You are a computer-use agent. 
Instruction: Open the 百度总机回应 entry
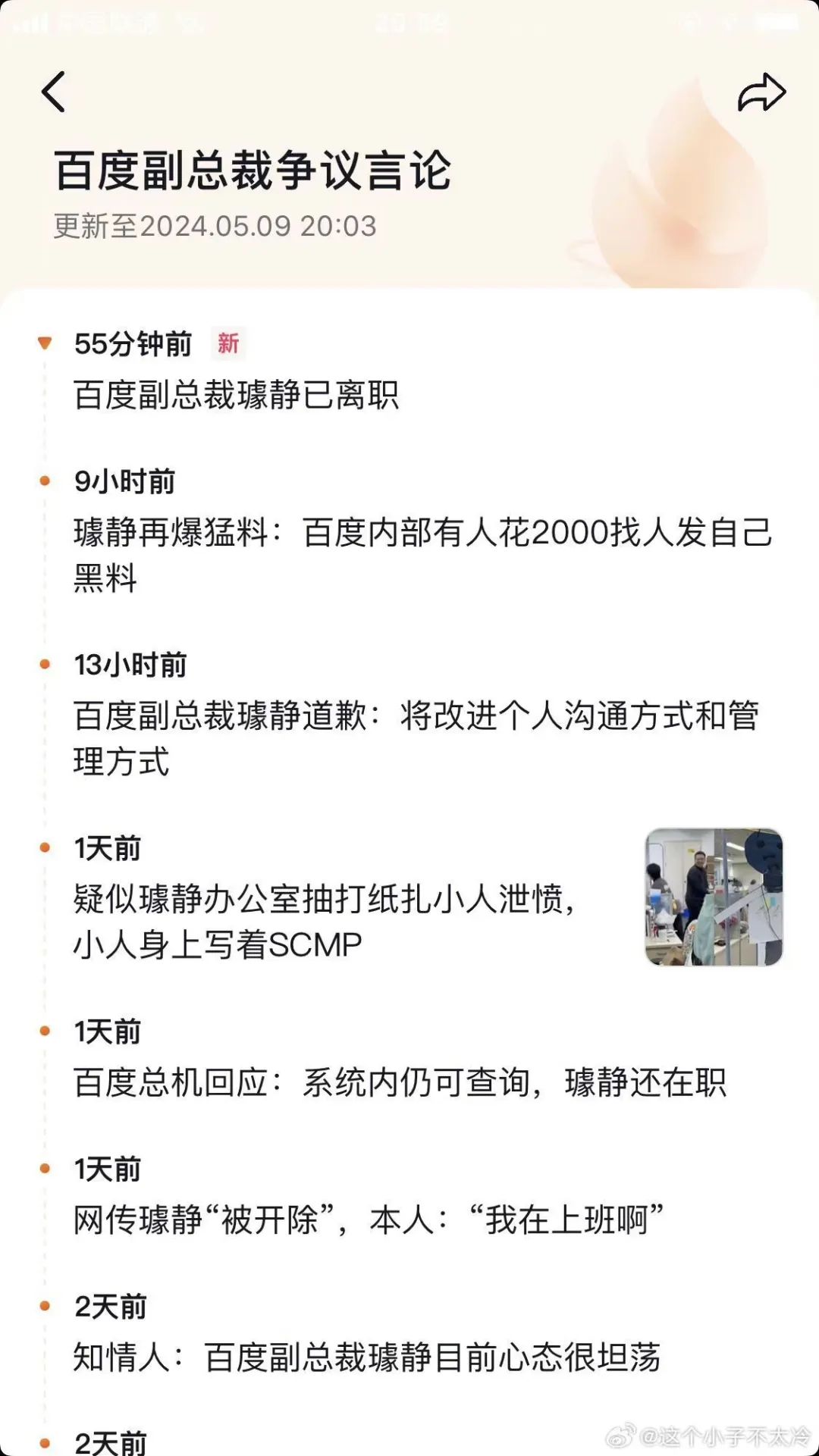400,1082
